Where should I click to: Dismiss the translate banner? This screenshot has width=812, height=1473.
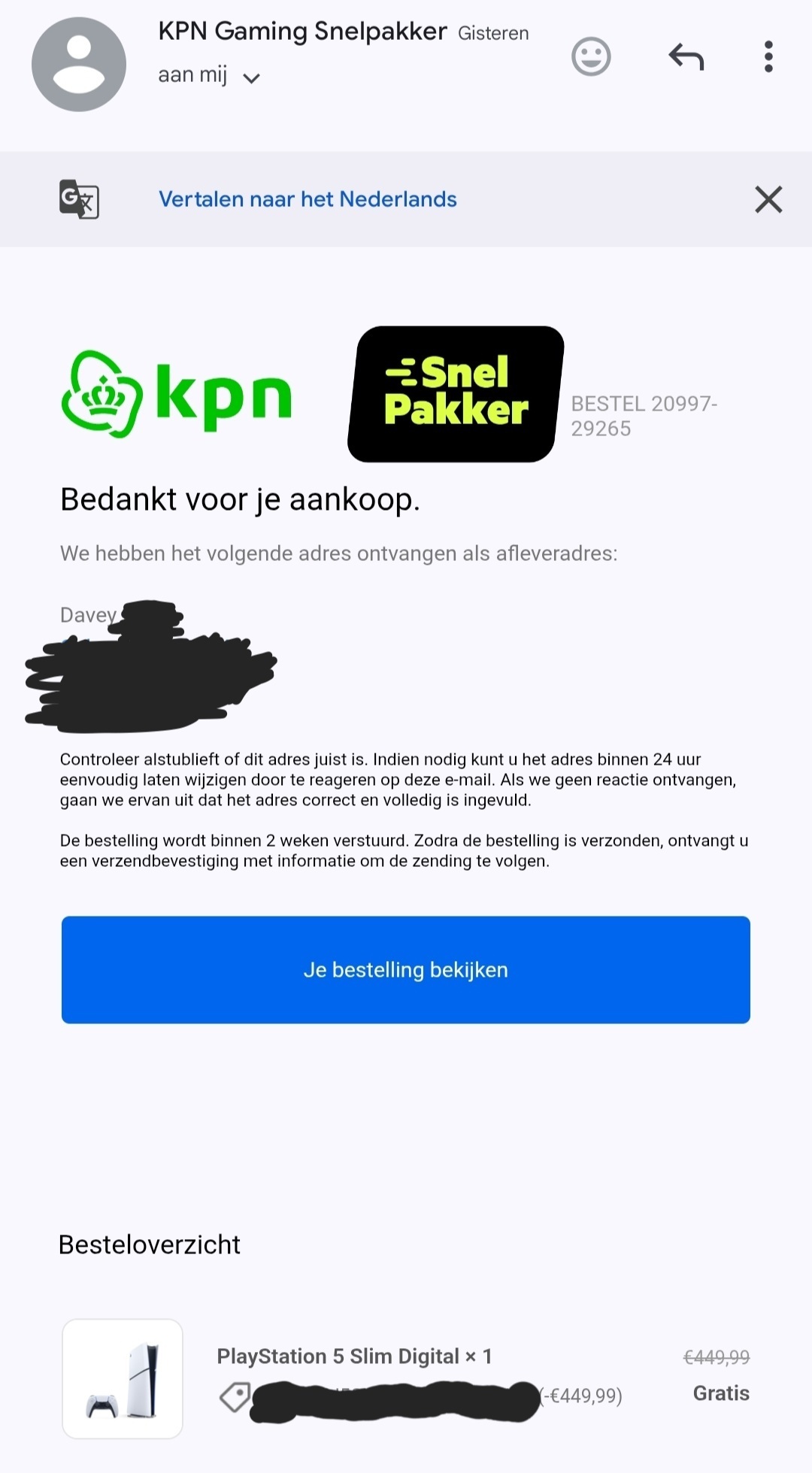pos(768,199)
